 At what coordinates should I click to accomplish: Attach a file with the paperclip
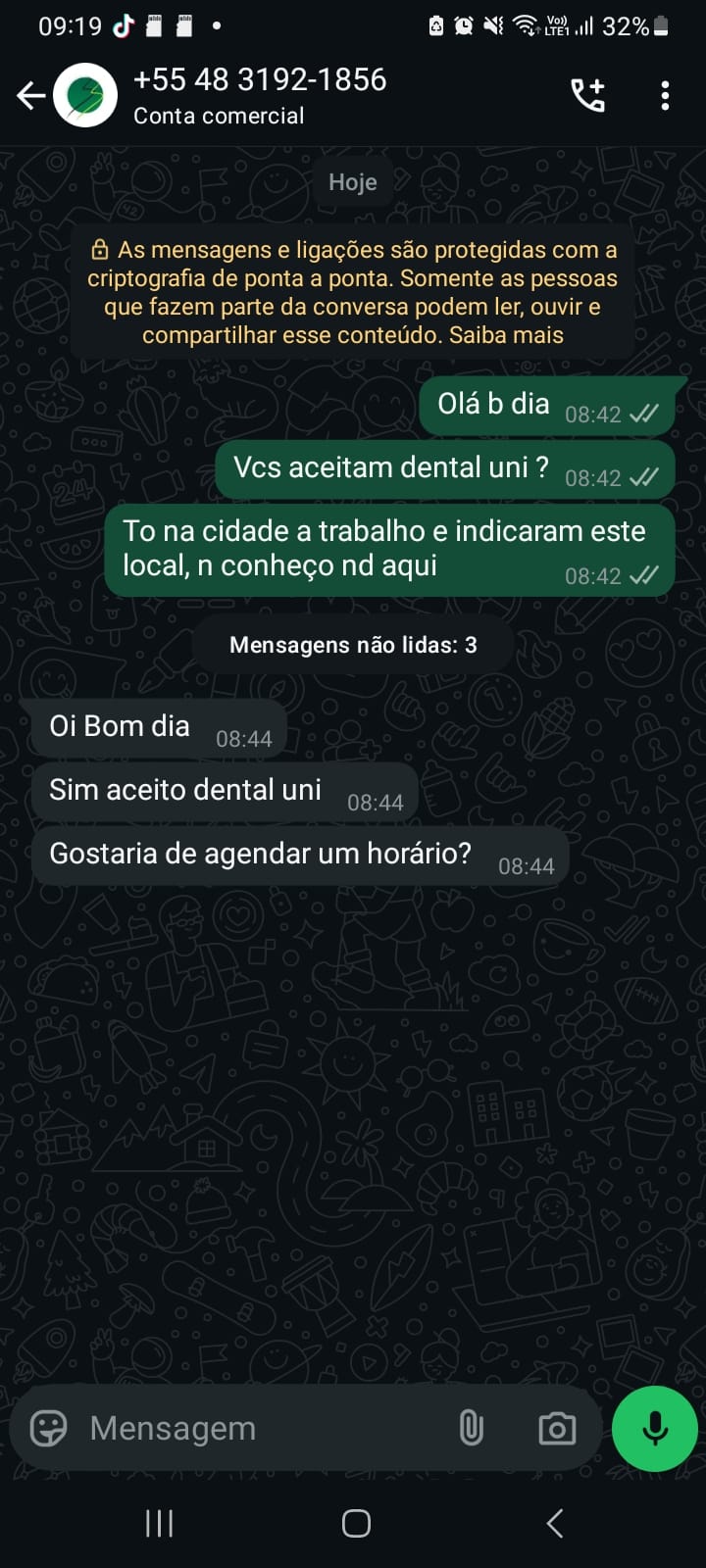[472, 1428]
